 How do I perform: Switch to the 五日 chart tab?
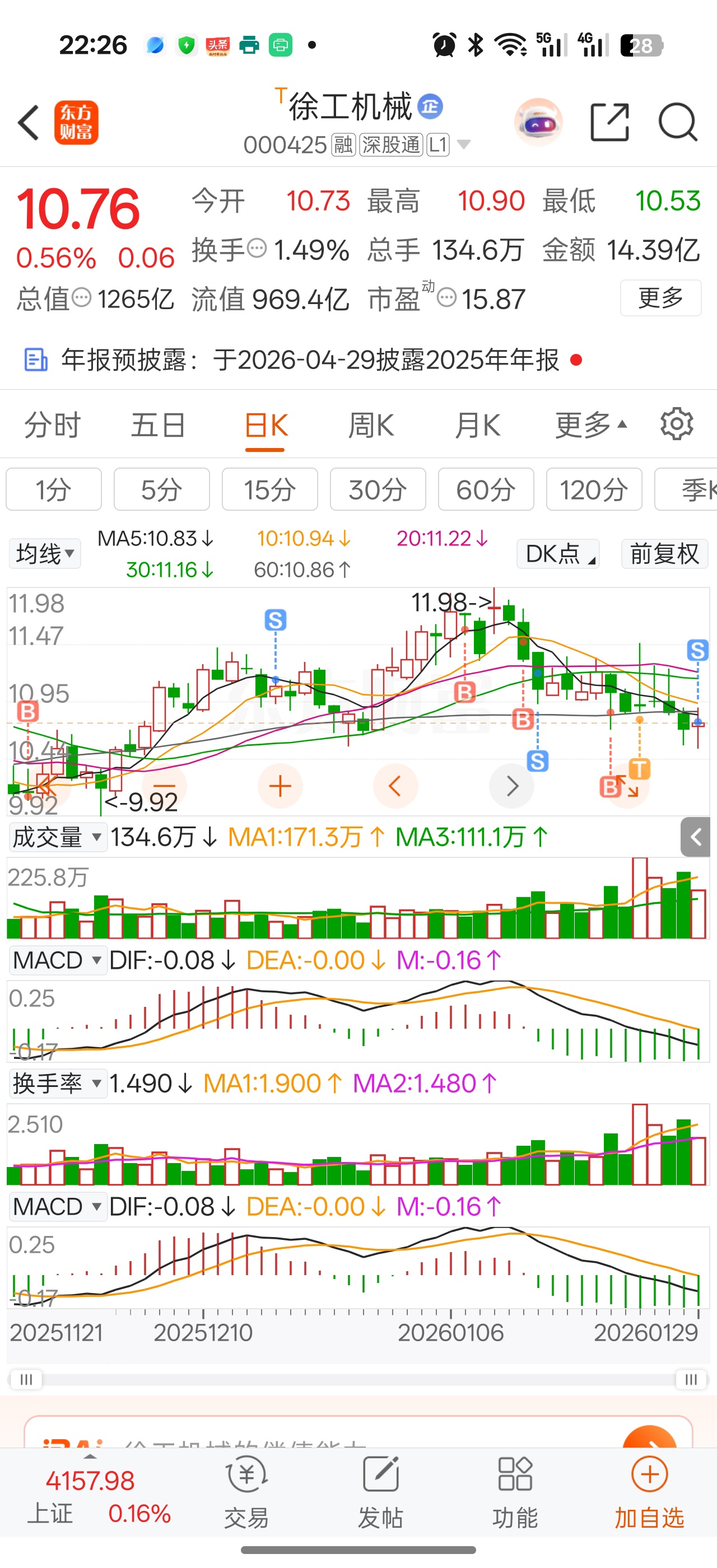[x=159, y=425]
